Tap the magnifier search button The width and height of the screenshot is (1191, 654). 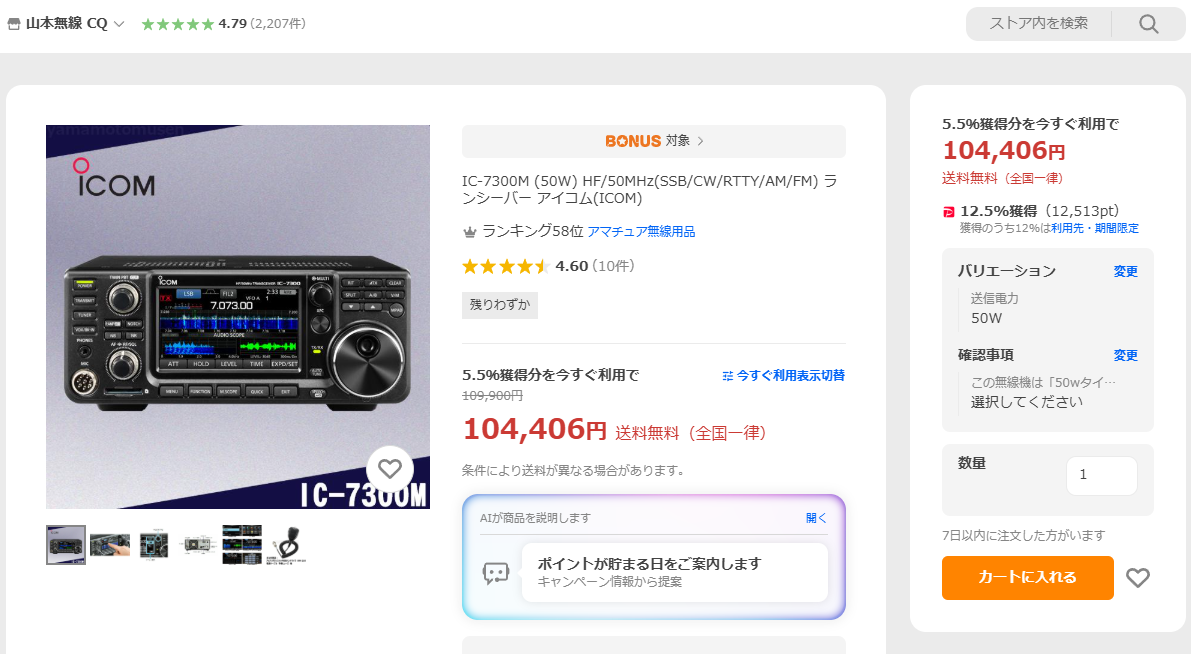(1148, 24)
